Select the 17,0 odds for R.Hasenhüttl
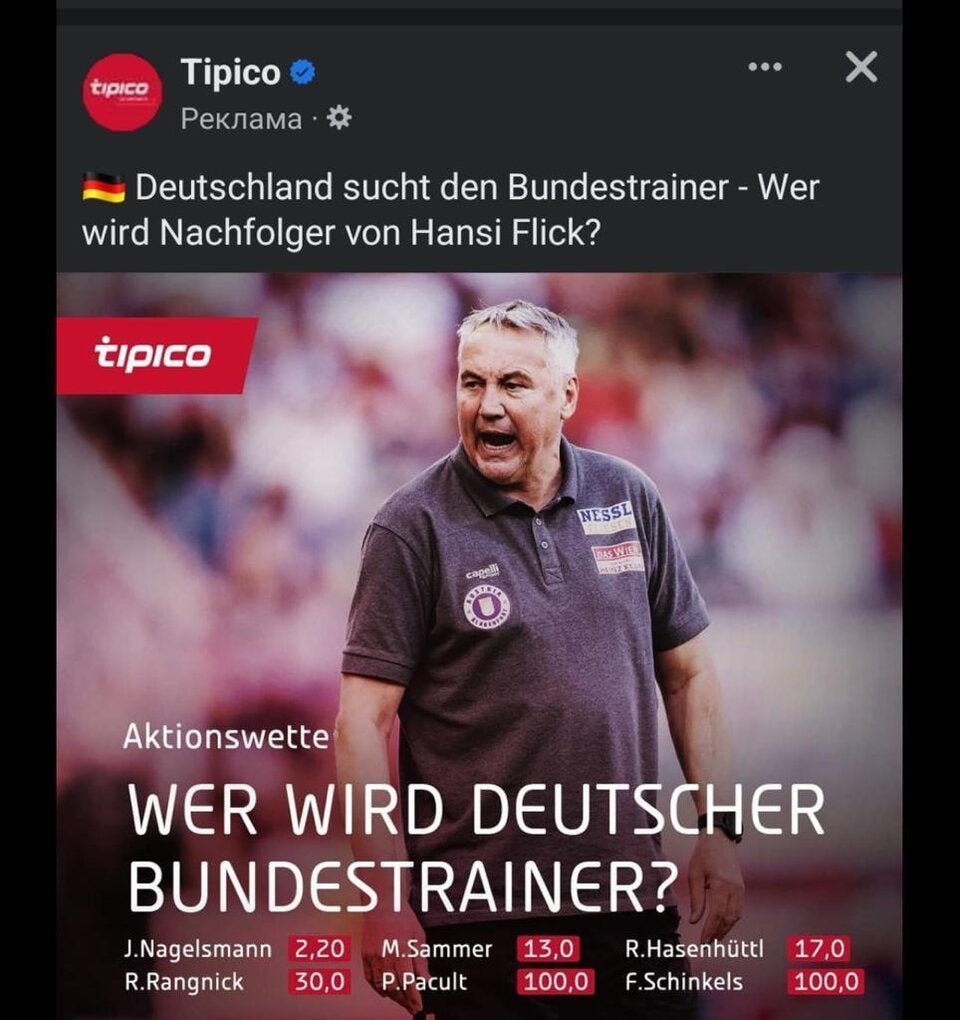Screen dimensions: 960x1020 point(818,950)
